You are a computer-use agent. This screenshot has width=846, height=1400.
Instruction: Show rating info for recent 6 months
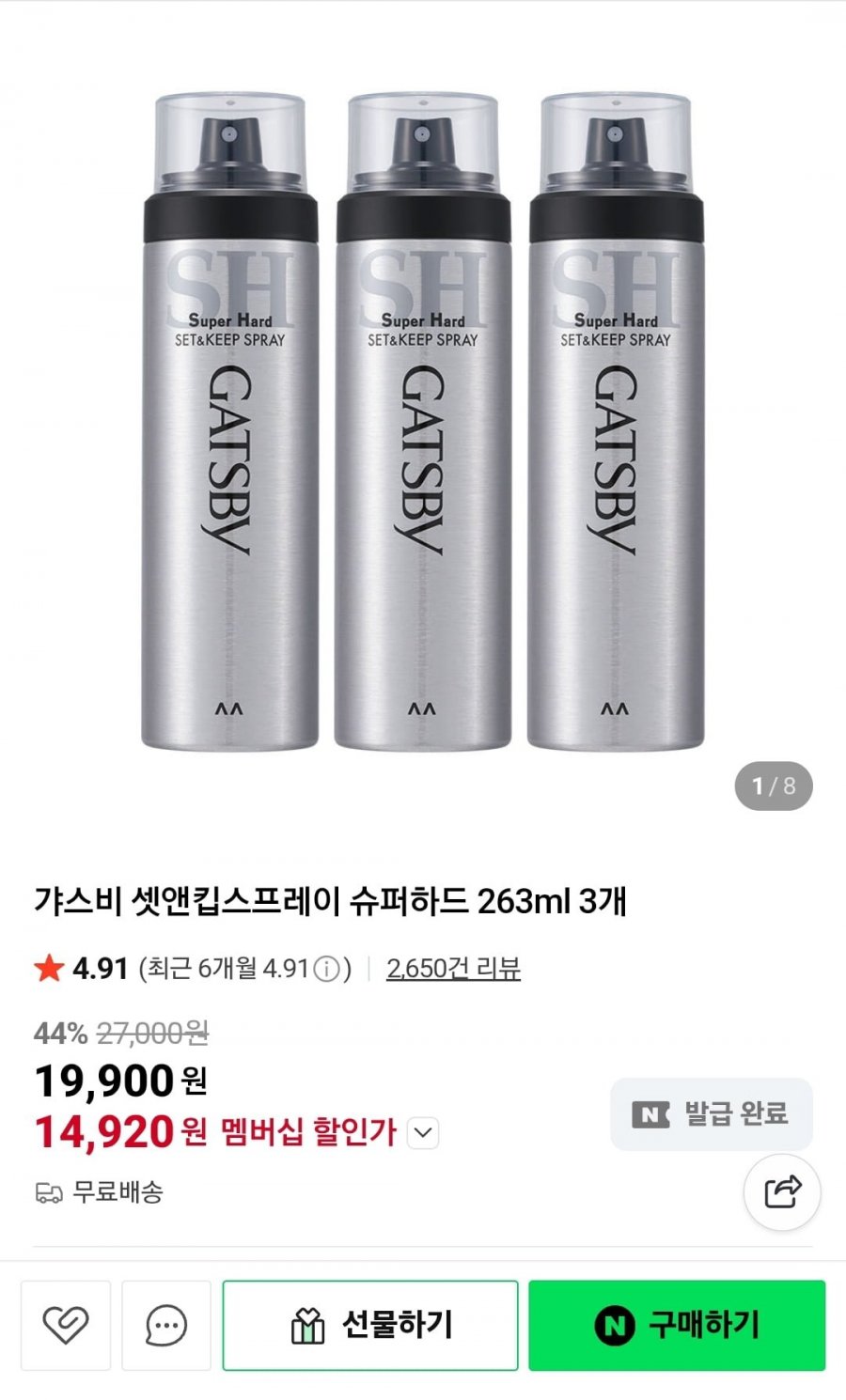pyautogui.click(x=326, y=969)
